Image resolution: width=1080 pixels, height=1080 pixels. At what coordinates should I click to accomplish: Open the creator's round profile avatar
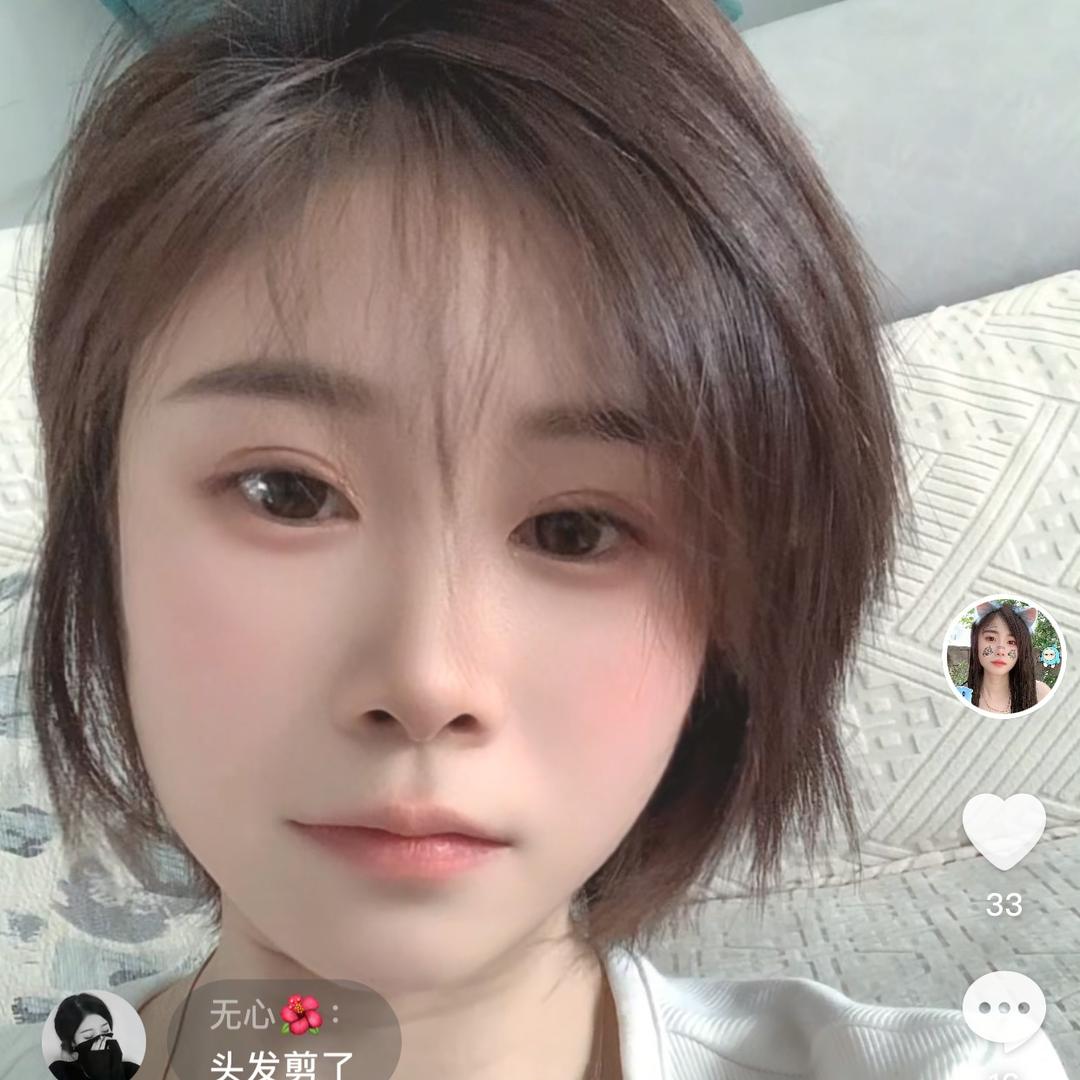(1003, 658)
